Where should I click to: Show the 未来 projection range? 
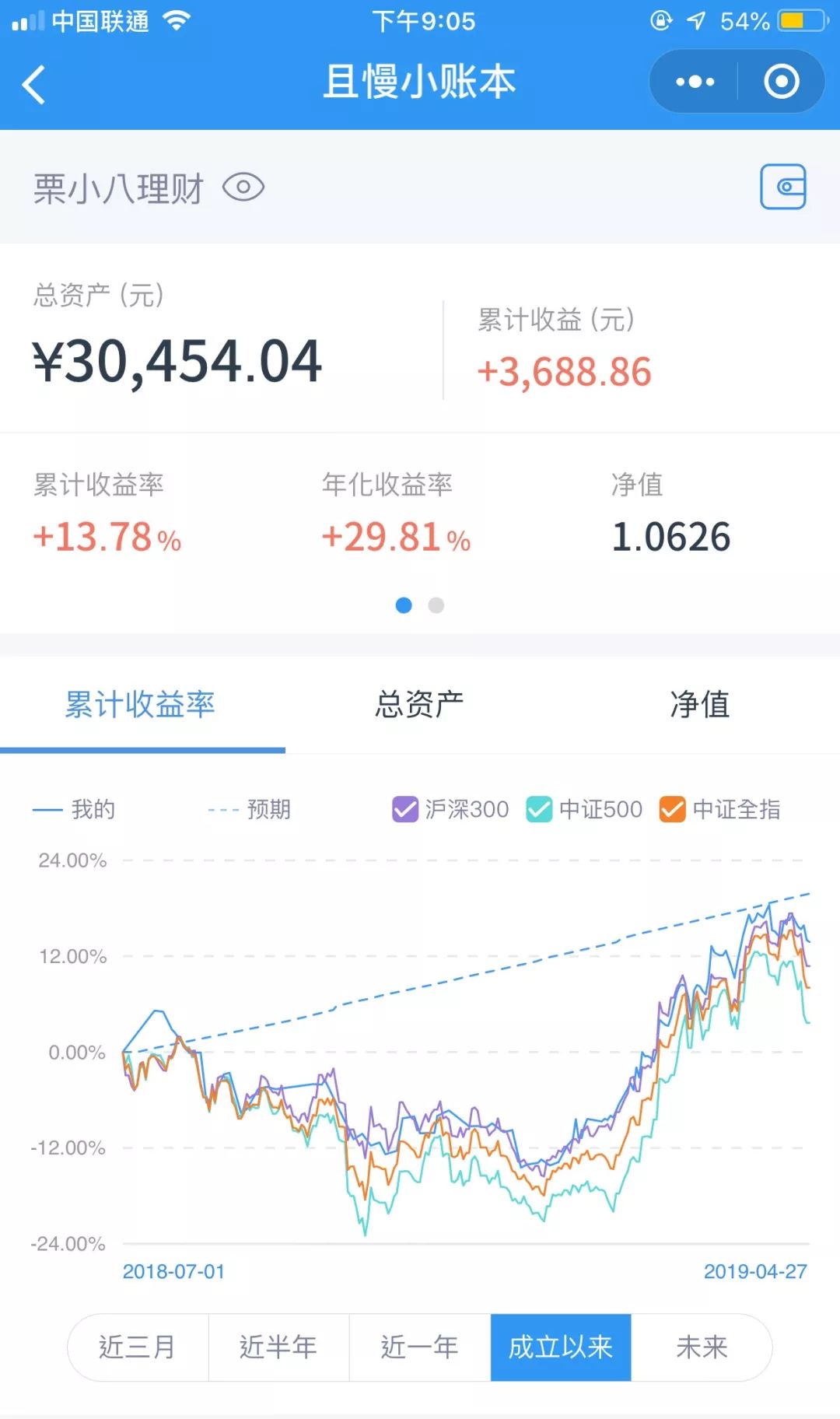(701, 1347)
